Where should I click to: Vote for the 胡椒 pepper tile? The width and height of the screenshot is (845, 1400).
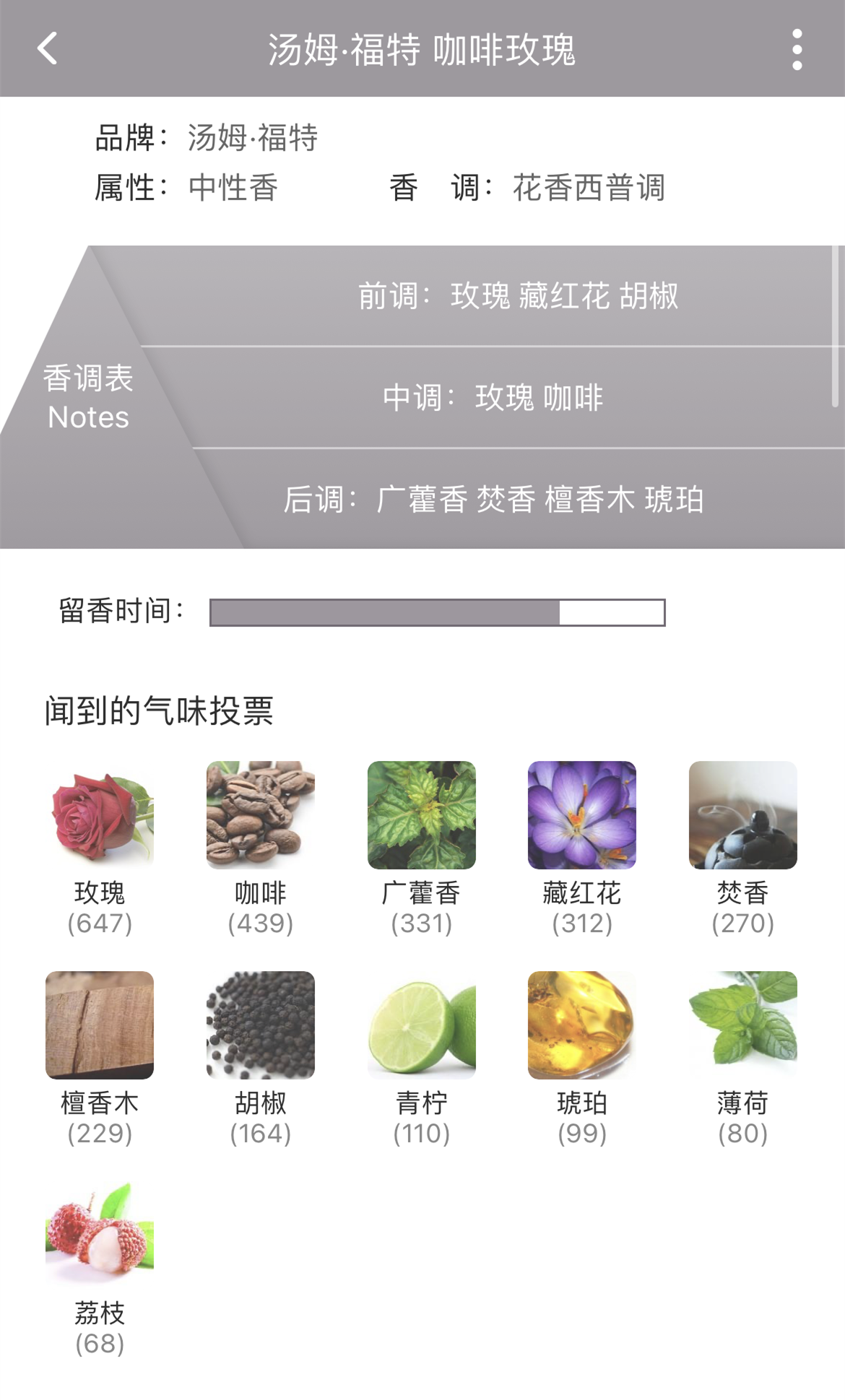[261, 1025]
